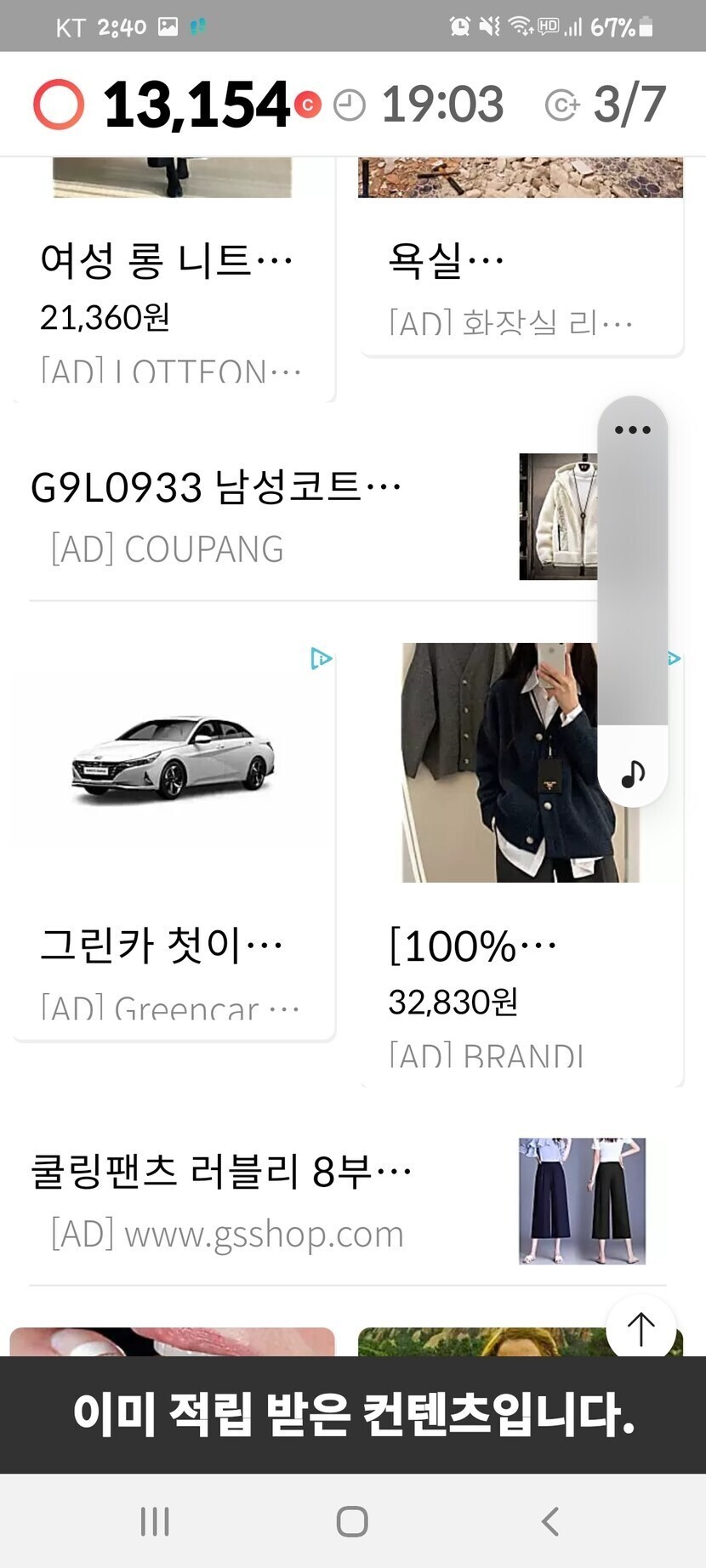Go back with system back button

(550, 1521)
